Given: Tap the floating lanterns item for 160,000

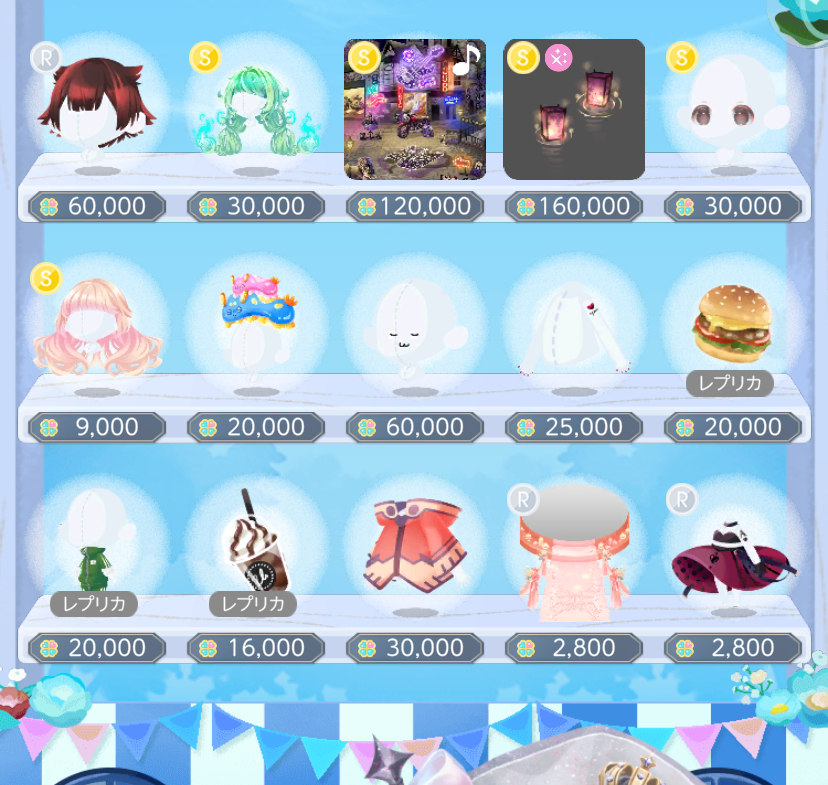Looking at the screenshot, I should point(574,109).
